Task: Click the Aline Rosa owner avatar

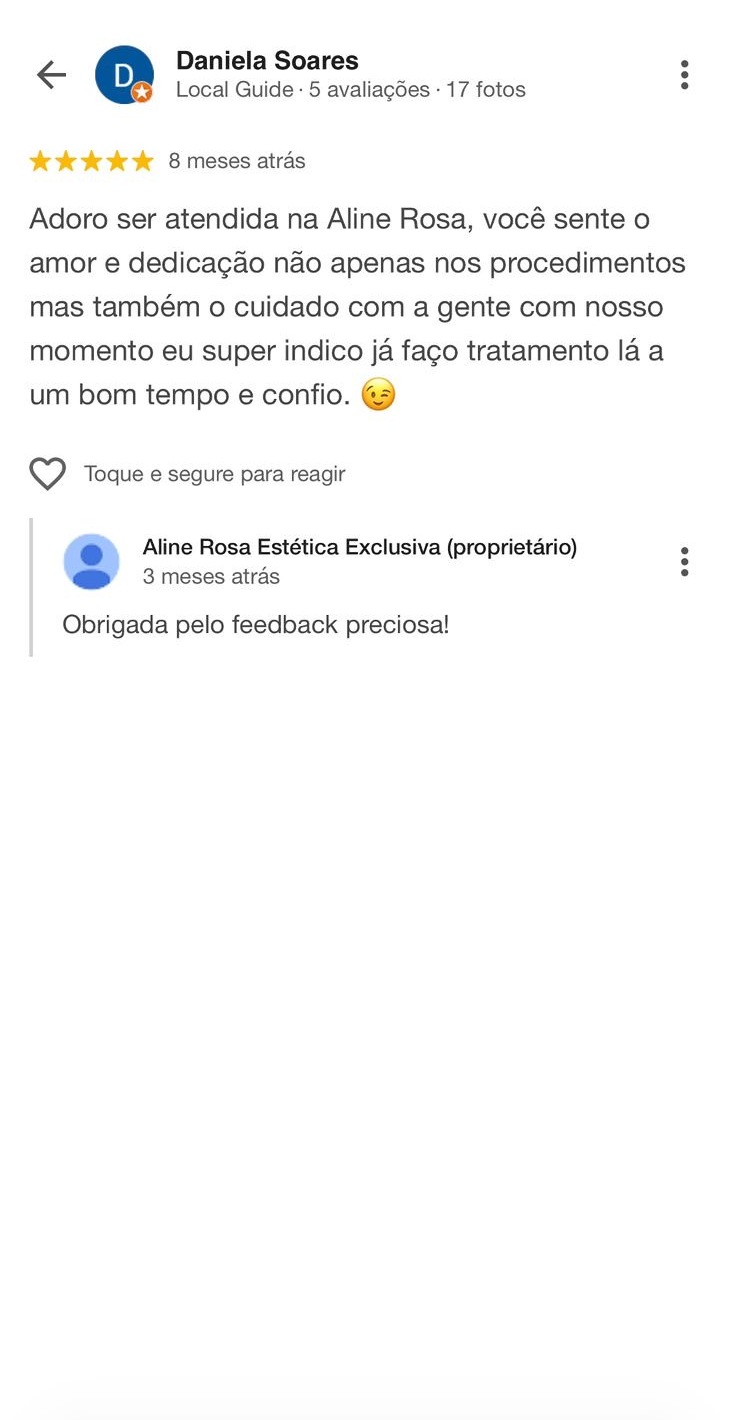Action: pos(92,561)
